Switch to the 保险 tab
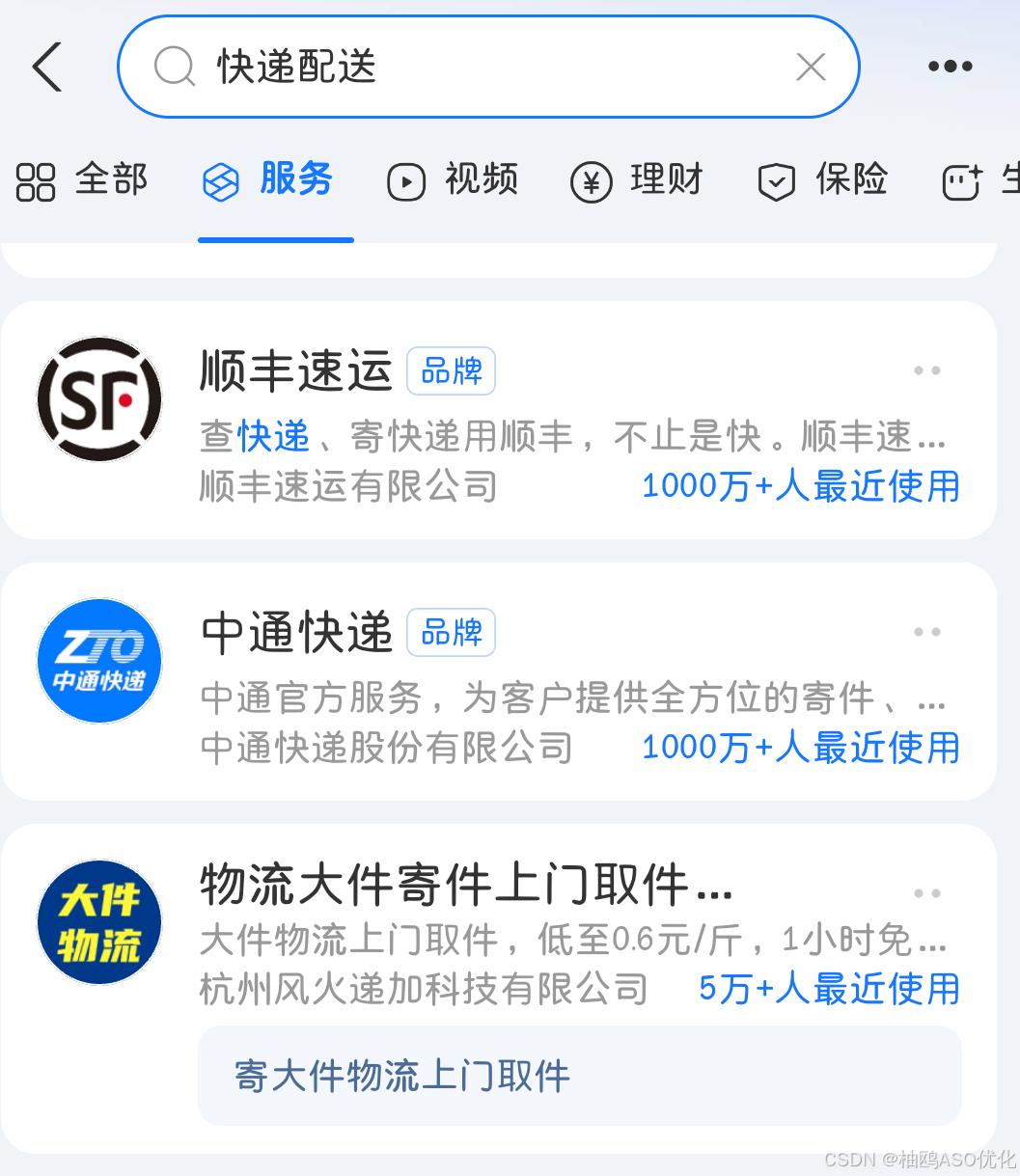The width and height of the screenshot is (1020, 1176). pos(823,180)
